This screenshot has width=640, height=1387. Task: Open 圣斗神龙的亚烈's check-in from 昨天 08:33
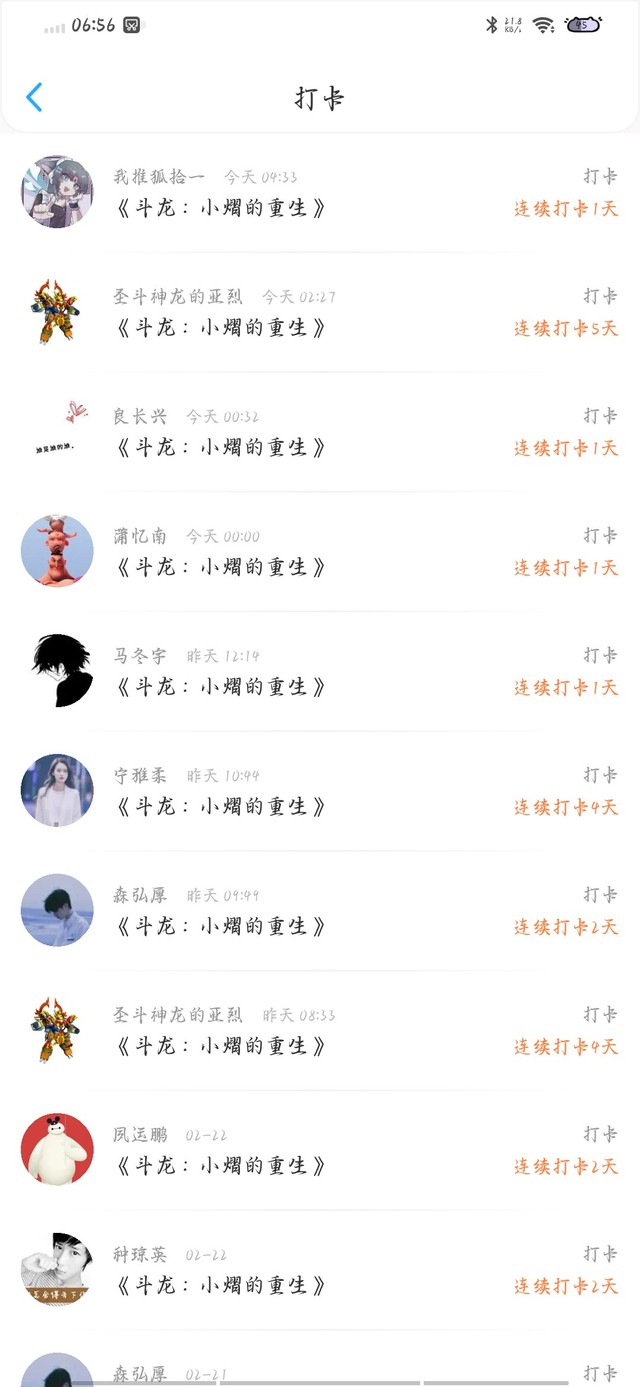click(x=320, y=1031)
